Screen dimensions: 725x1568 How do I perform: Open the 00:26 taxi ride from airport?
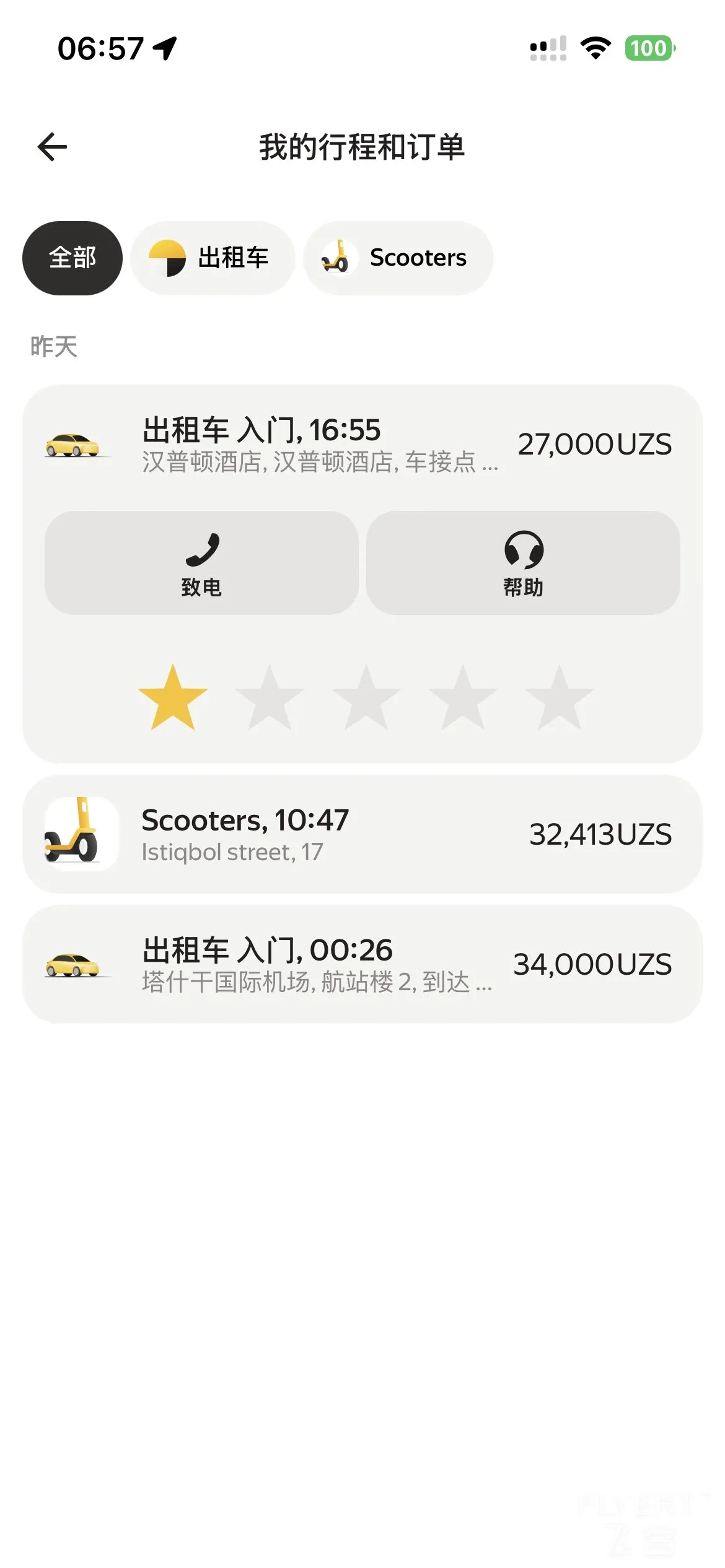tap(362, 964)
